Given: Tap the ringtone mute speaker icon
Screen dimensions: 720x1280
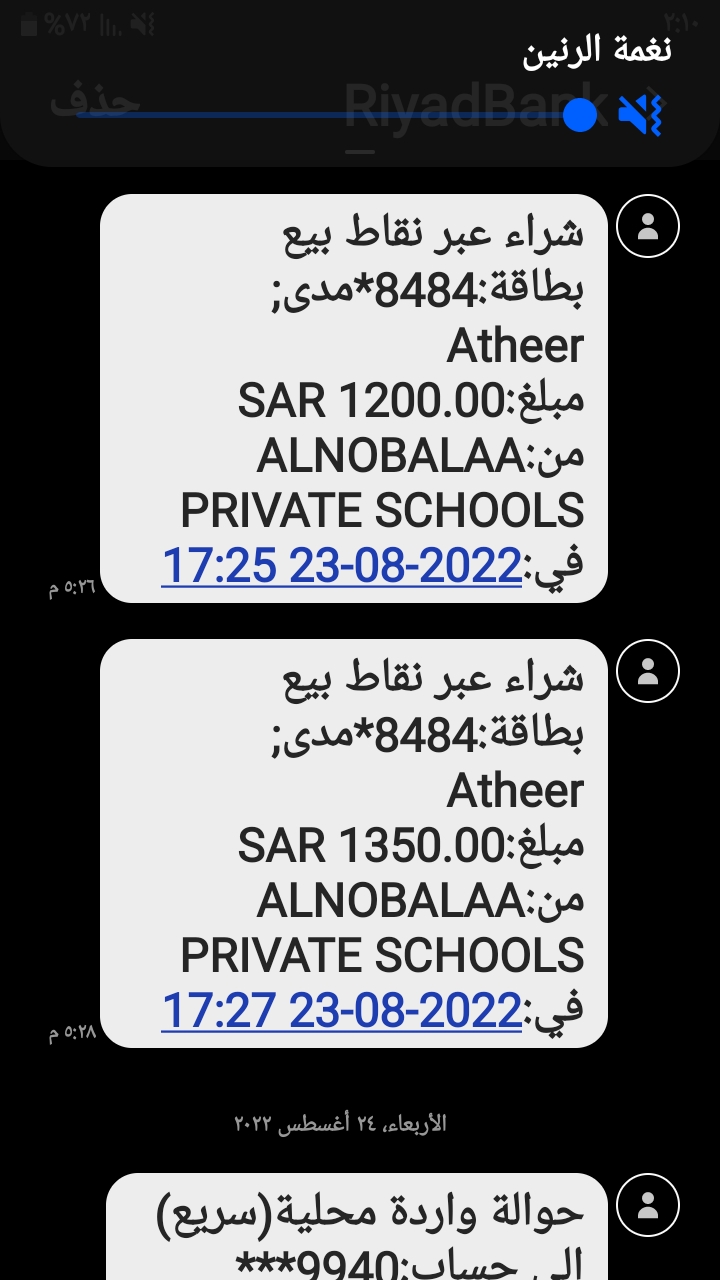Looking at the screenshot, I should click(x=640, y=116).
